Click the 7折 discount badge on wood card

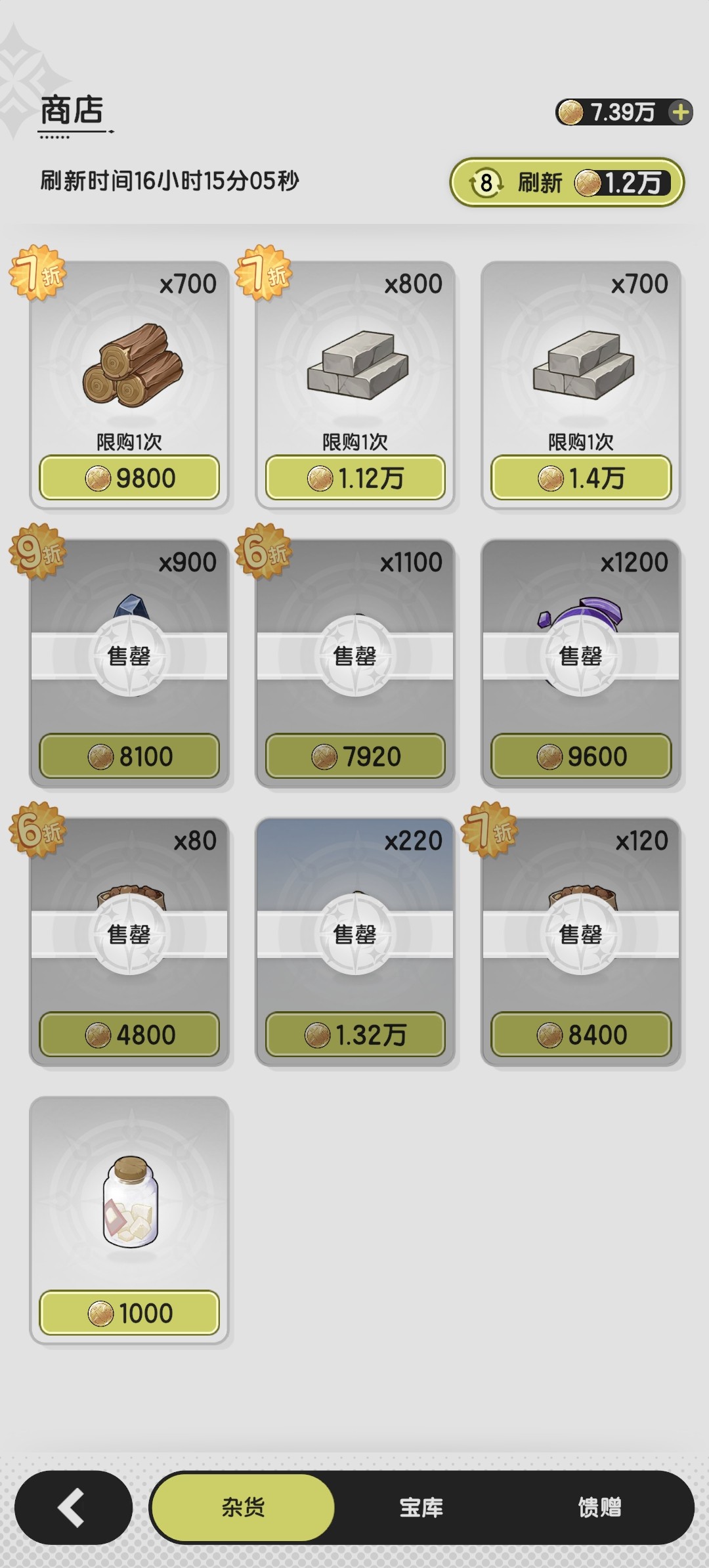(36, 276)
